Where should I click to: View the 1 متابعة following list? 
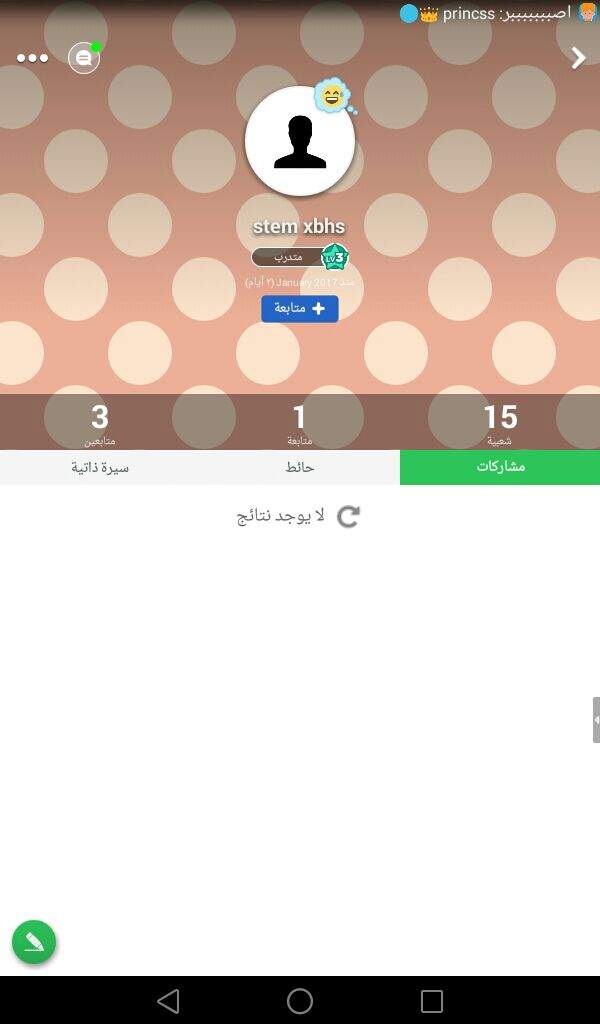click(300, 423)
